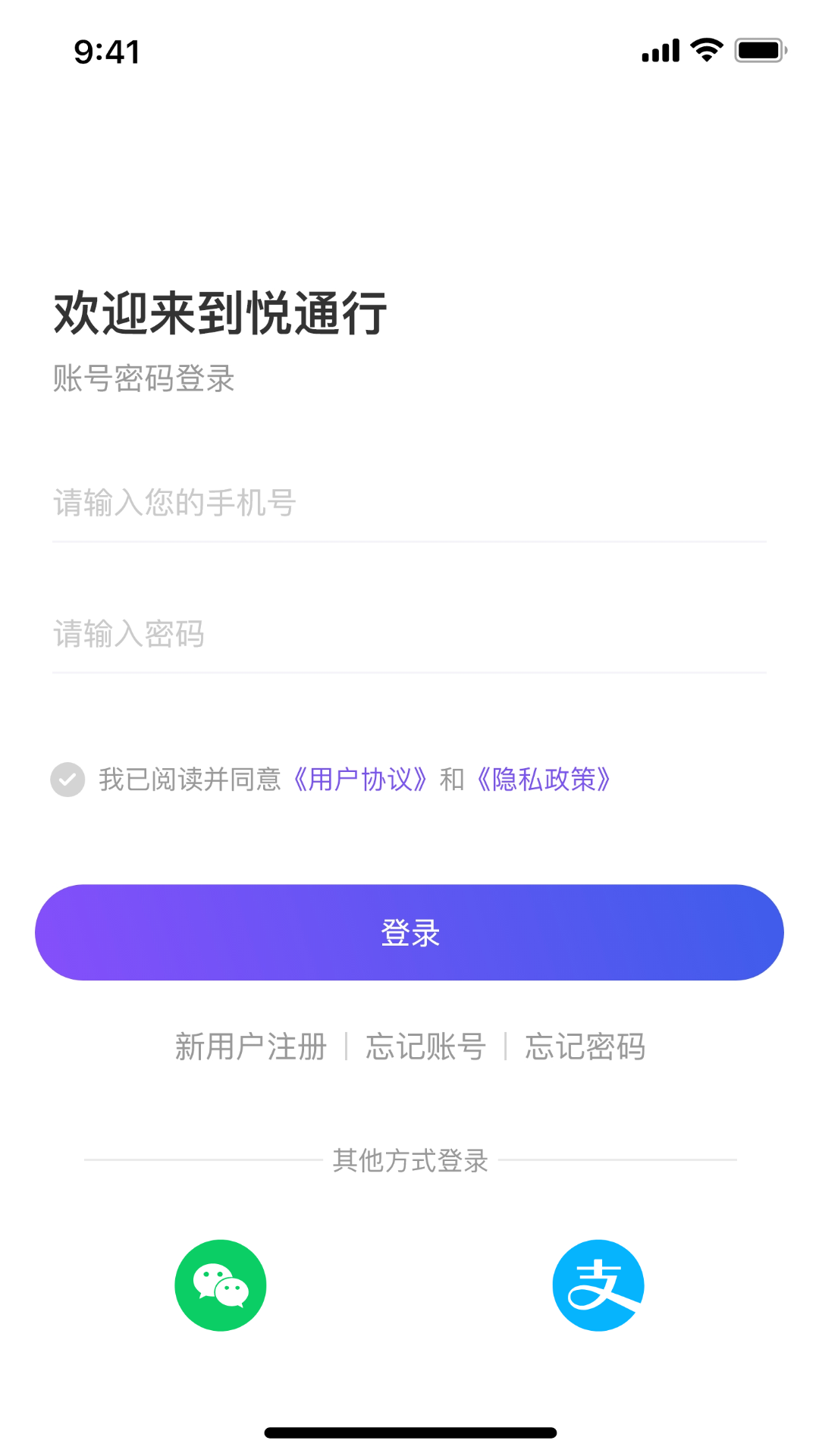Open the 《用户协议》 user agreement link
819x1456 pixels.
[x=360, y=780]
